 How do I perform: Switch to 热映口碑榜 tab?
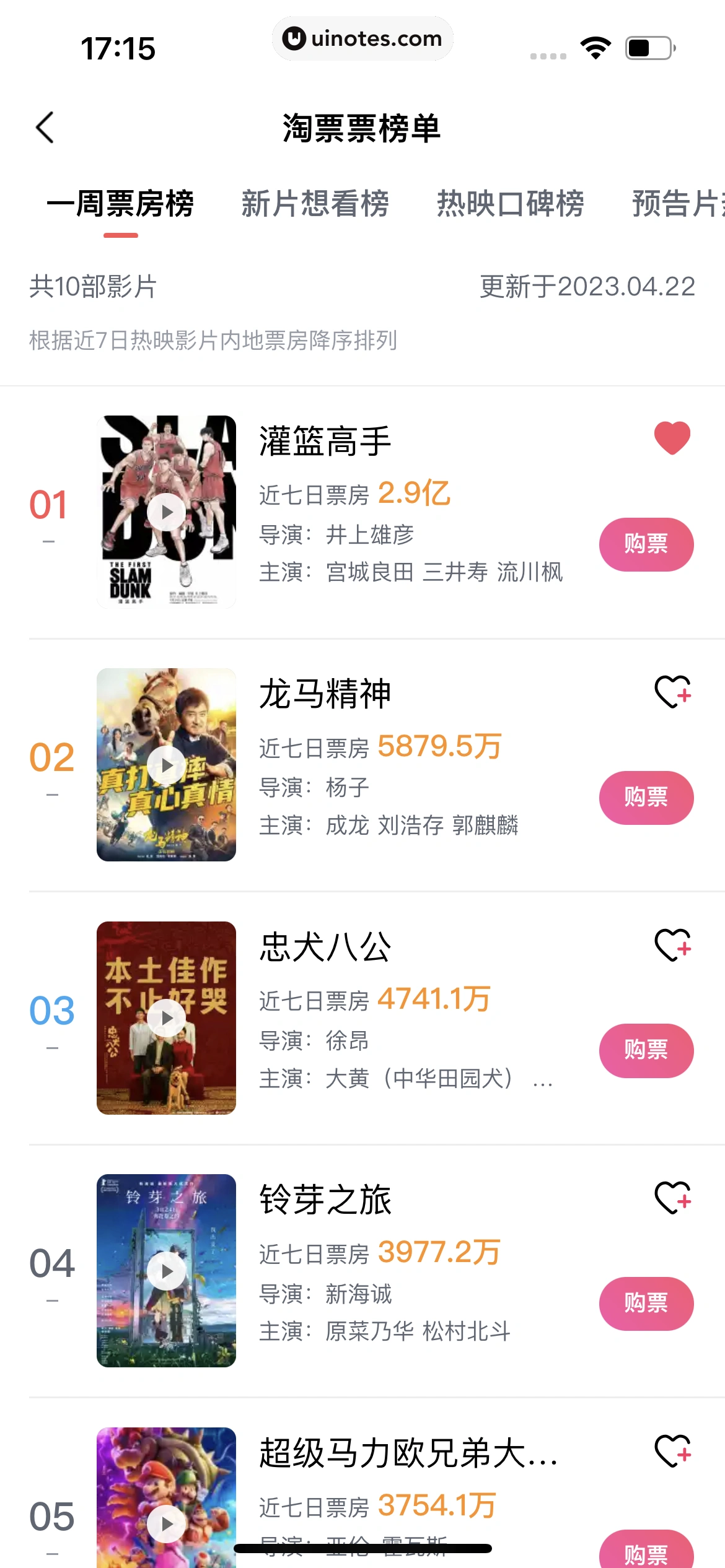click(x=510, y=204)
